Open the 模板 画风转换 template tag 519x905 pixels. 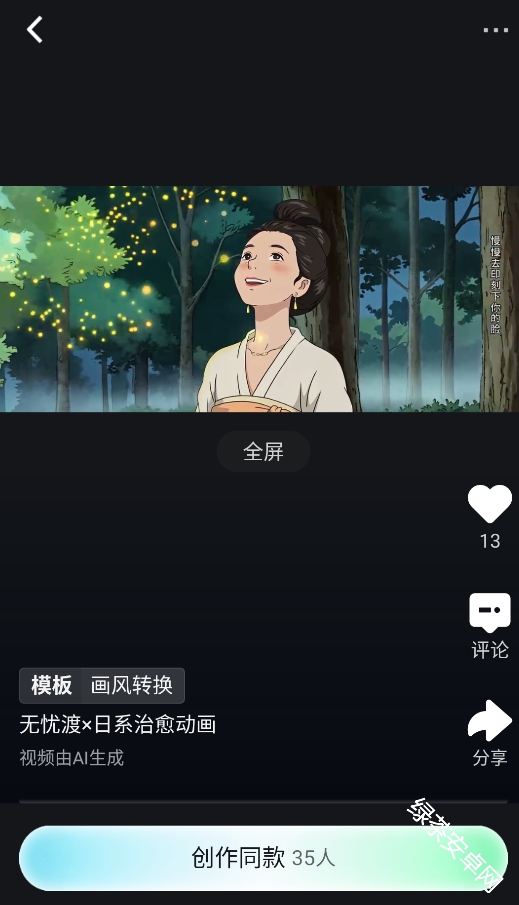[x=102, y=686]
